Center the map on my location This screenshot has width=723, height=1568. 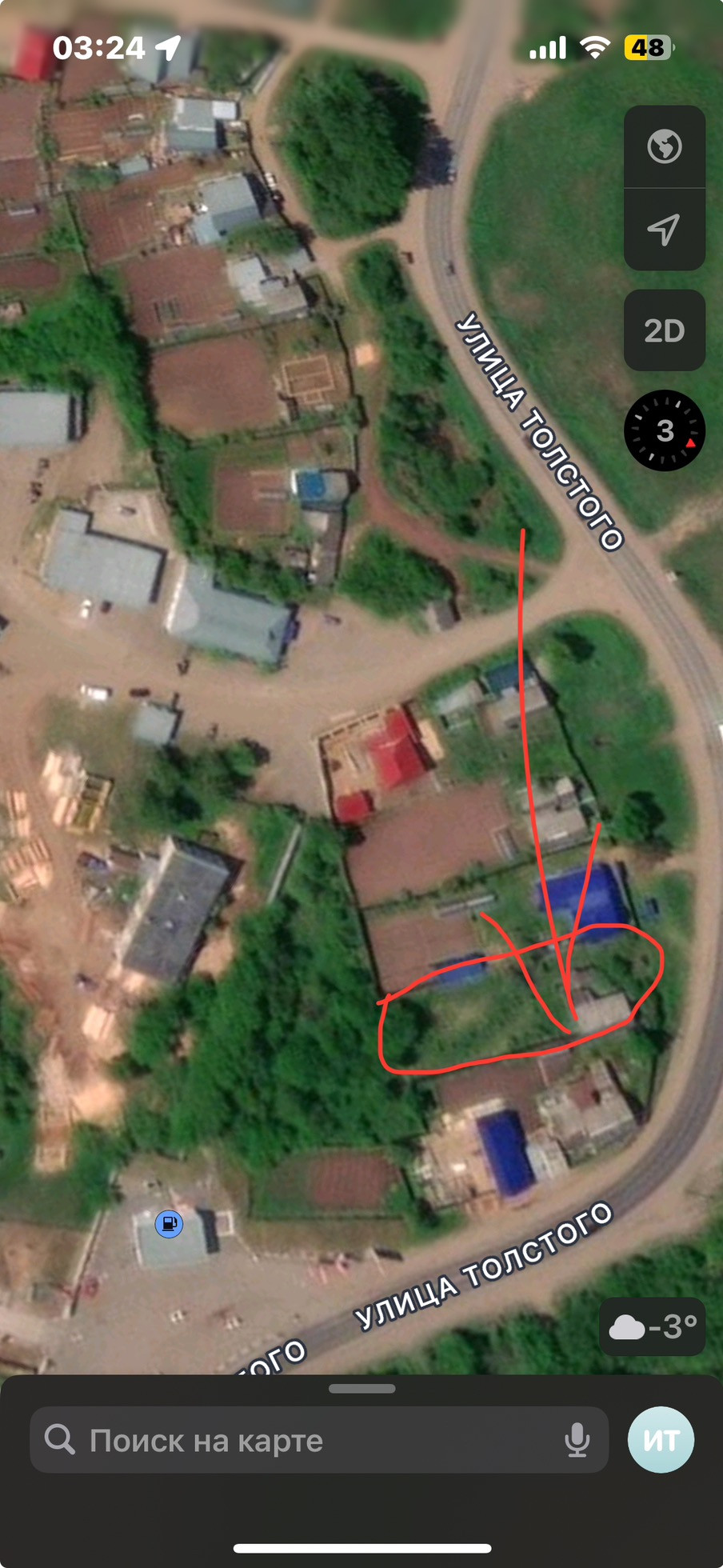click(x=664, y=230)
